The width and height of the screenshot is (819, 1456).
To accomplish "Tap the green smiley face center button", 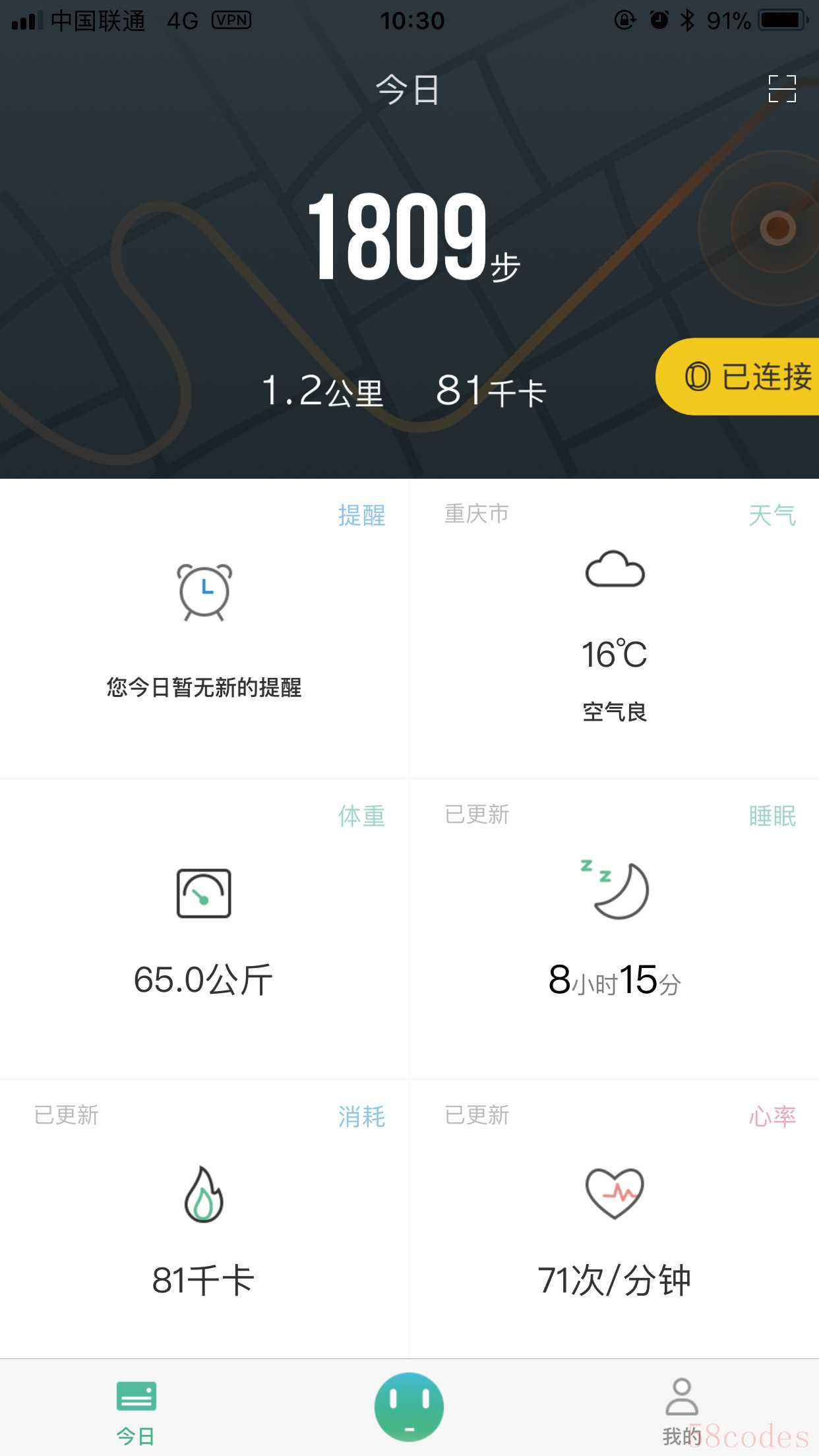I will [409, 1407].
